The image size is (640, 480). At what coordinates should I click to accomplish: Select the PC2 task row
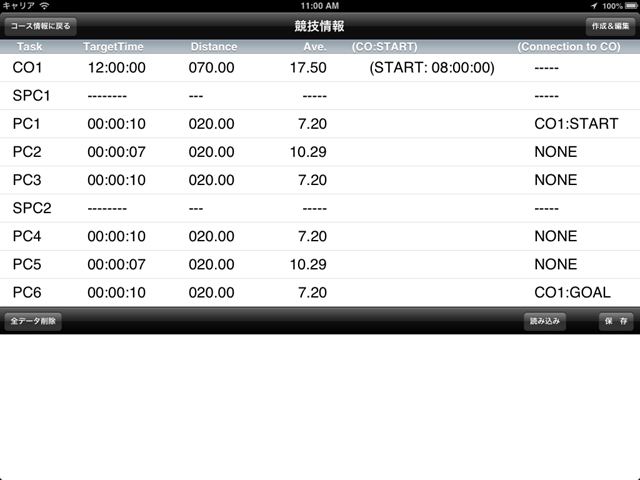(320, 152)
